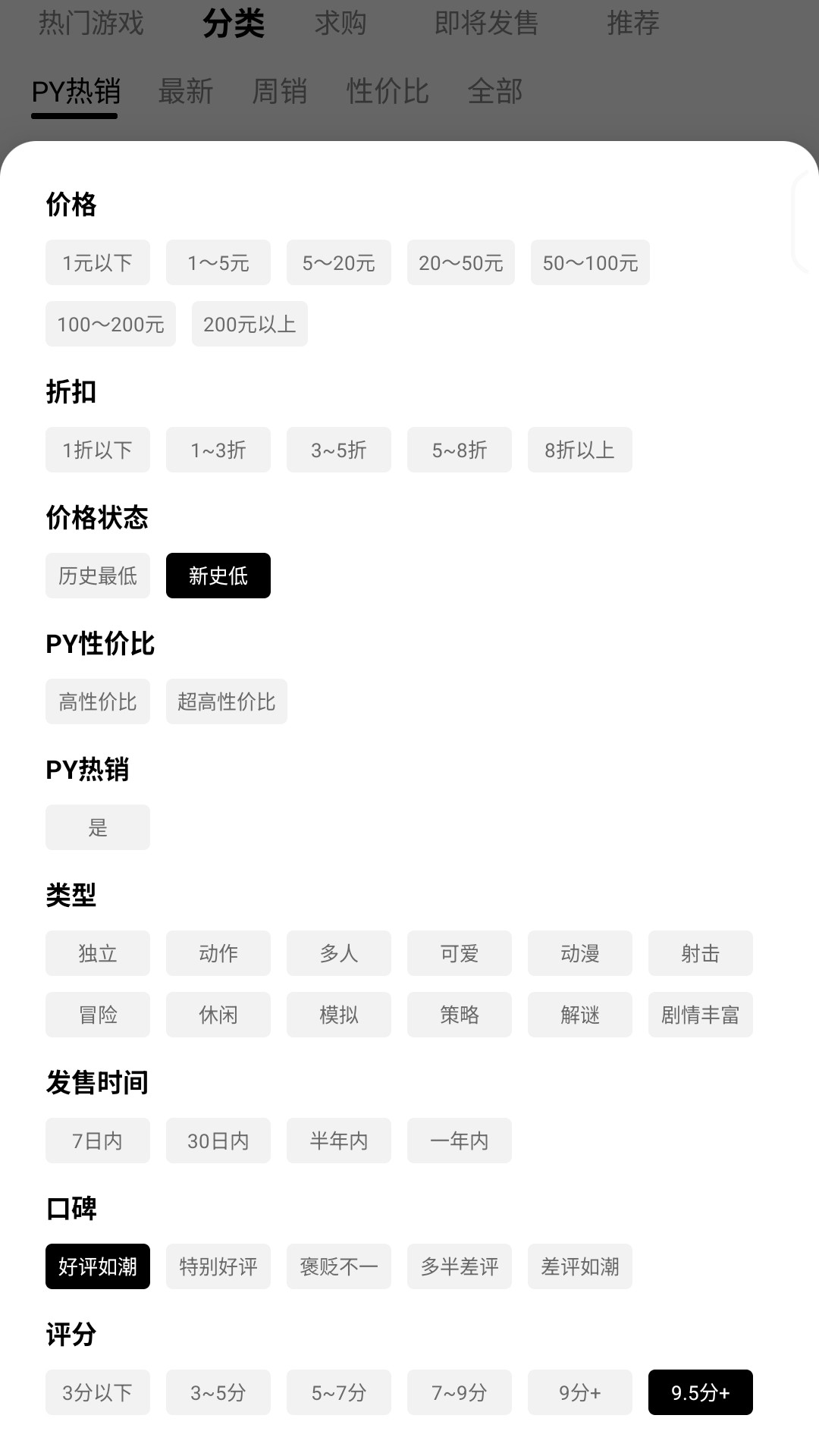
Task: Choose 超高性价比 filter
Action: click(x=226, y=701)
